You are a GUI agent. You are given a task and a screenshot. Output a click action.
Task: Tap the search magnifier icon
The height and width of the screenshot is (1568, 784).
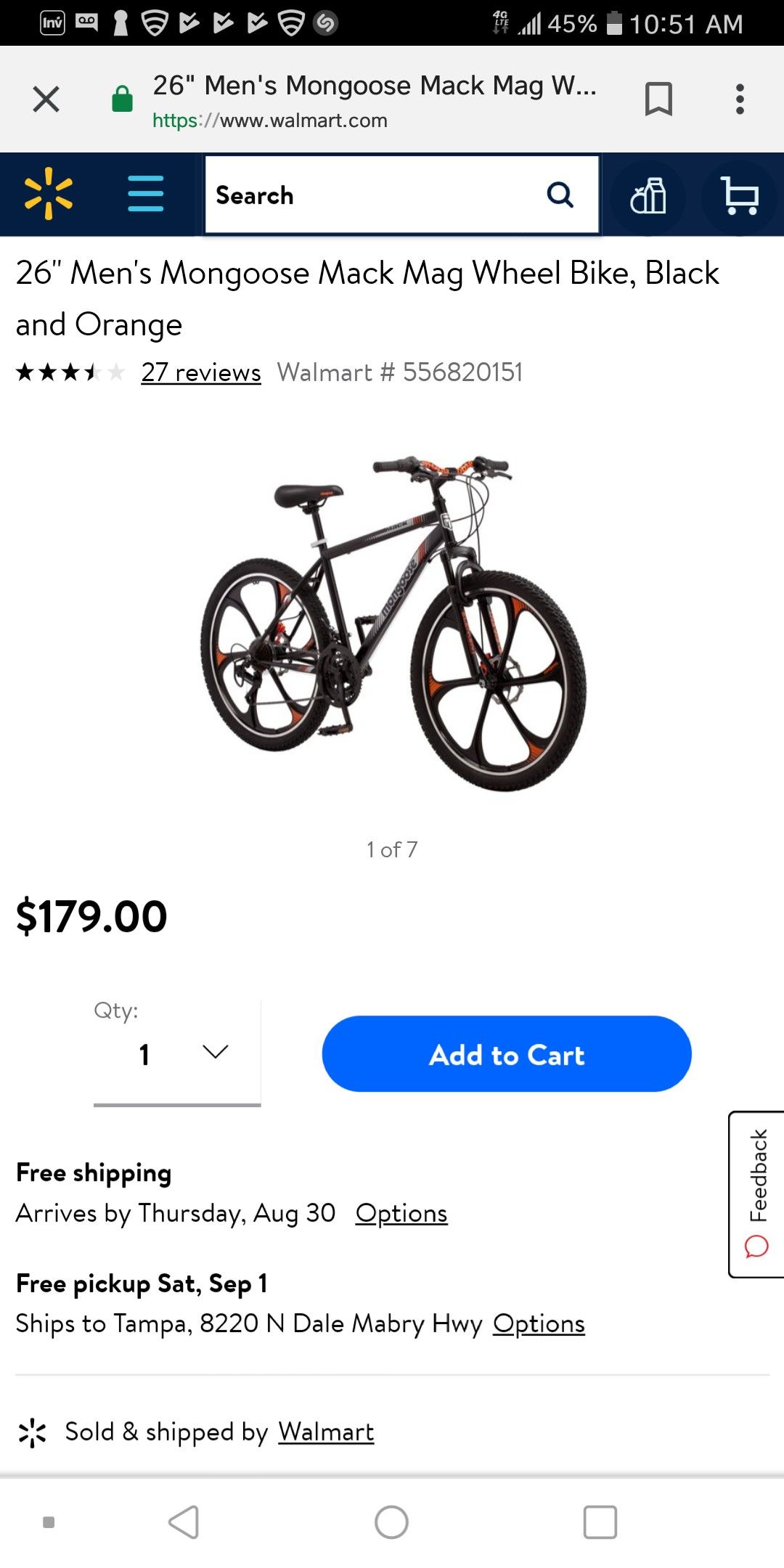[560, 195]
